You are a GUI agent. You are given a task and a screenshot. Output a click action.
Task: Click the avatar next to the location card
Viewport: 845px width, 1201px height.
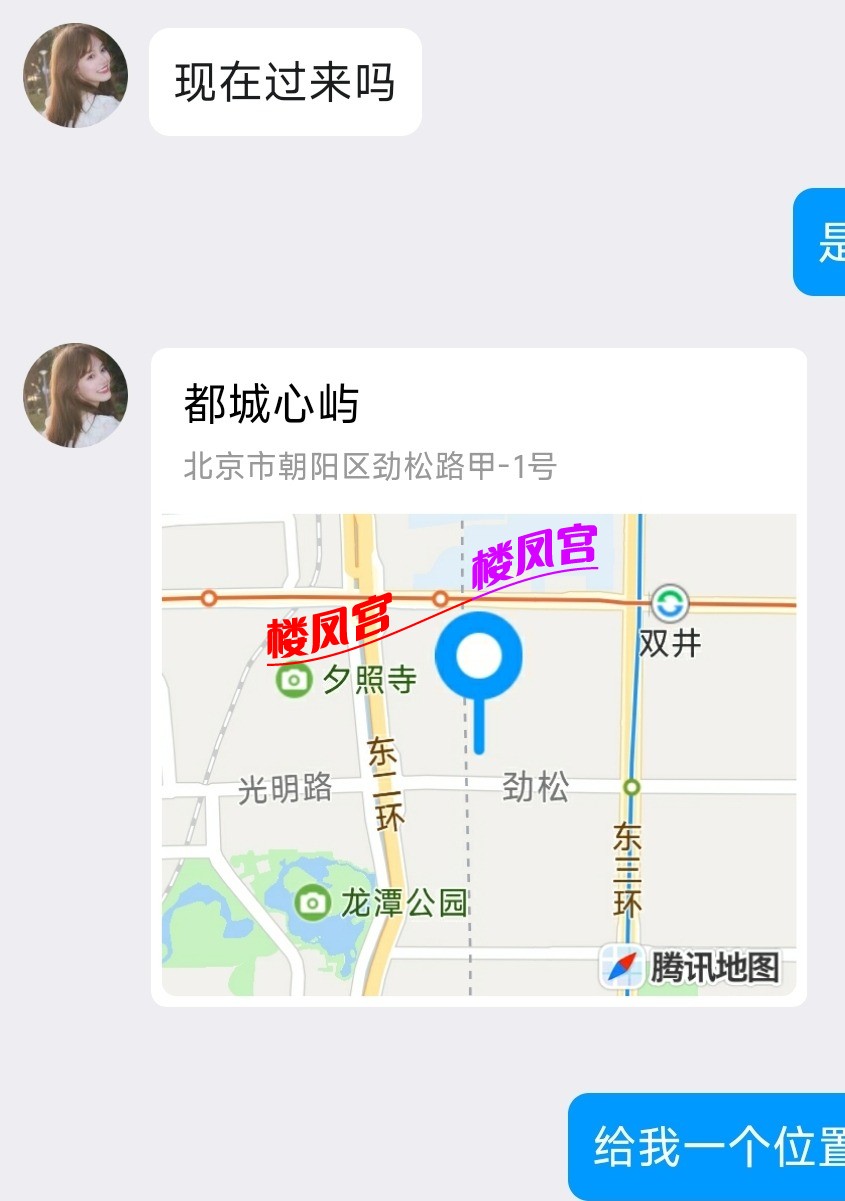click(x=74, y=395)
